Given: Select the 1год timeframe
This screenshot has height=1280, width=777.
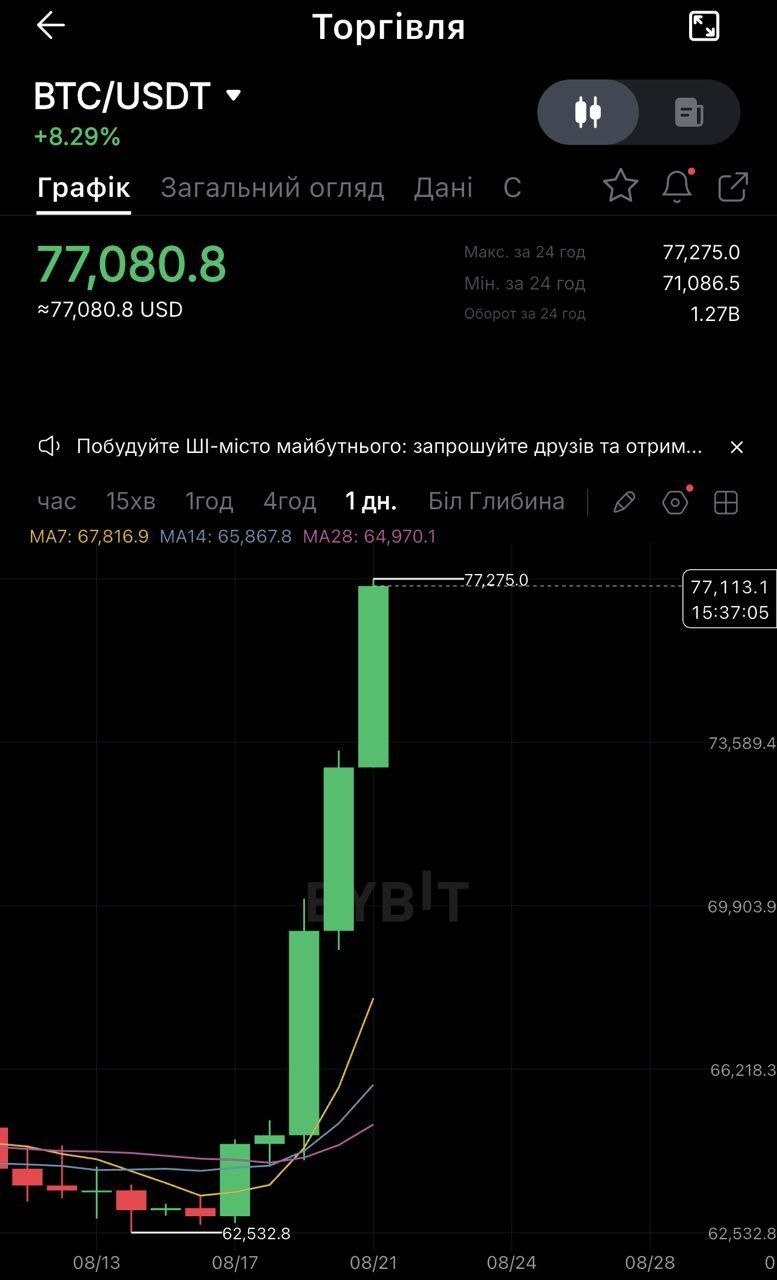Looking at the screenshot, I should click(x=209, y=501).
